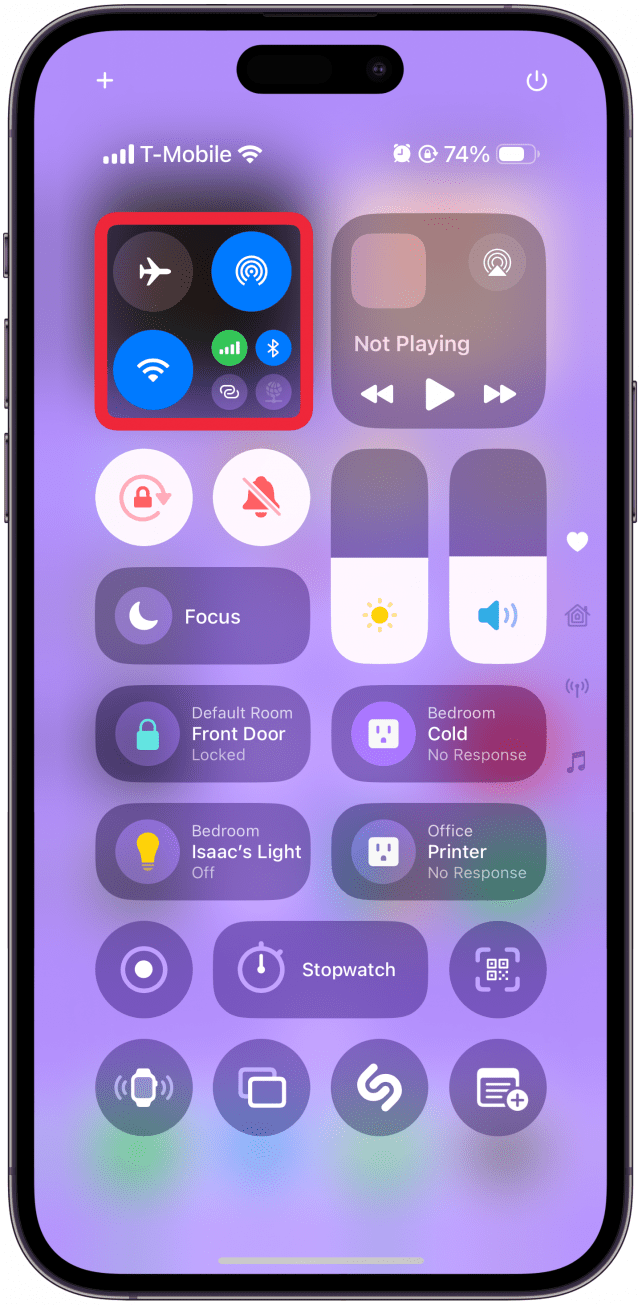This screenshot has width=642, height=1305.
Task: Skip to the next track
Action: click(499, 394)
